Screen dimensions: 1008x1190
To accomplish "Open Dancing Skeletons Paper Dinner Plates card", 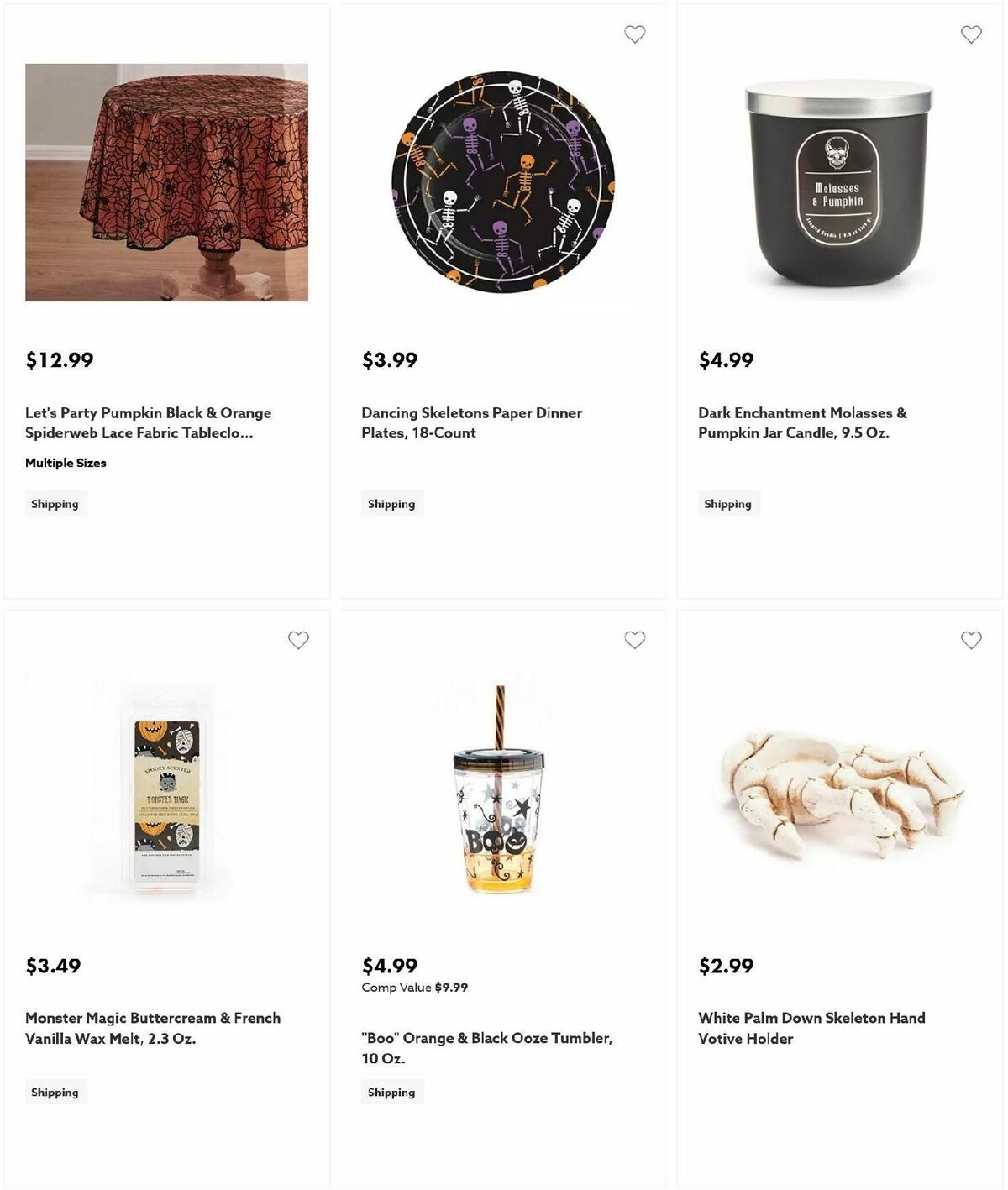I will pyautogui.click(x=471, y=422).
